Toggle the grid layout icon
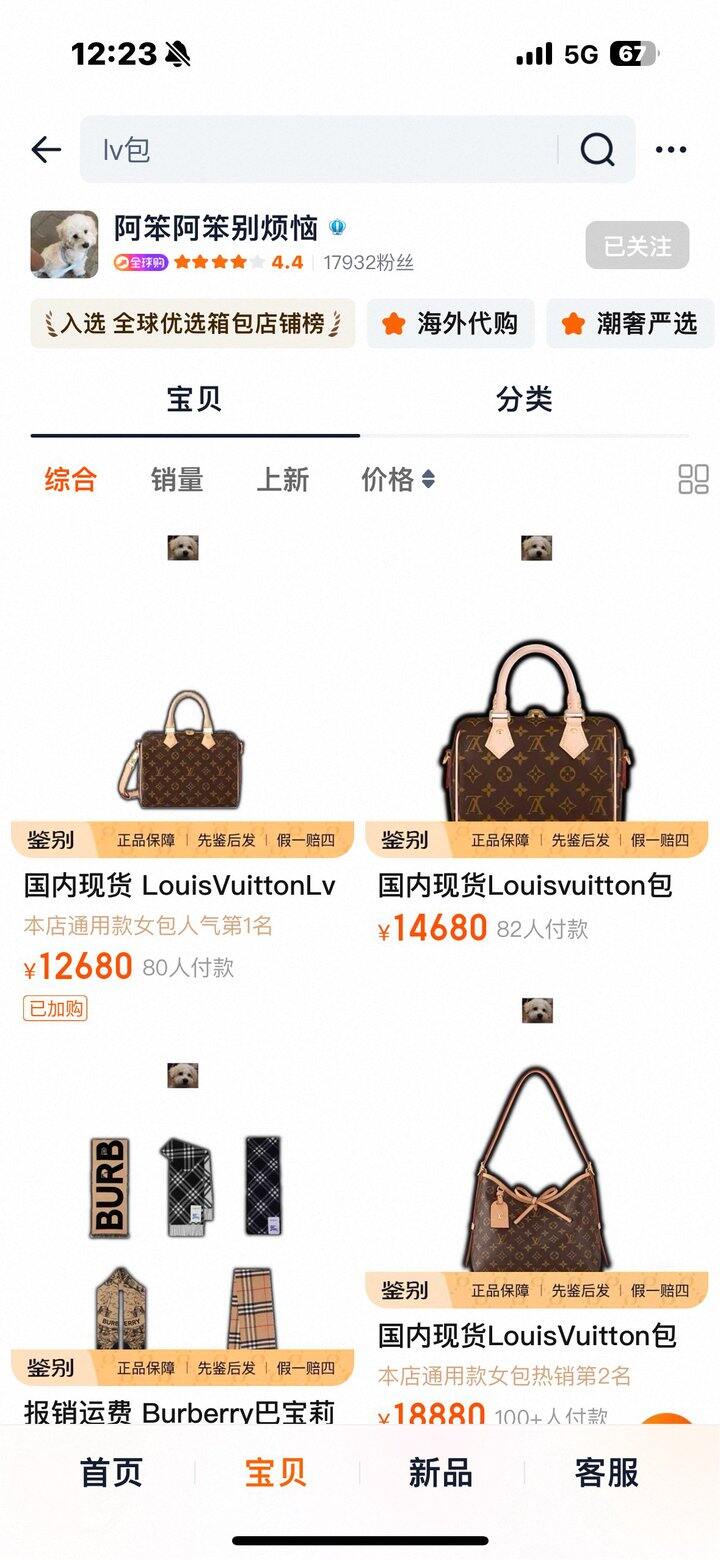The width and height of the screenshot is (720, 1560). pos(693,480)
